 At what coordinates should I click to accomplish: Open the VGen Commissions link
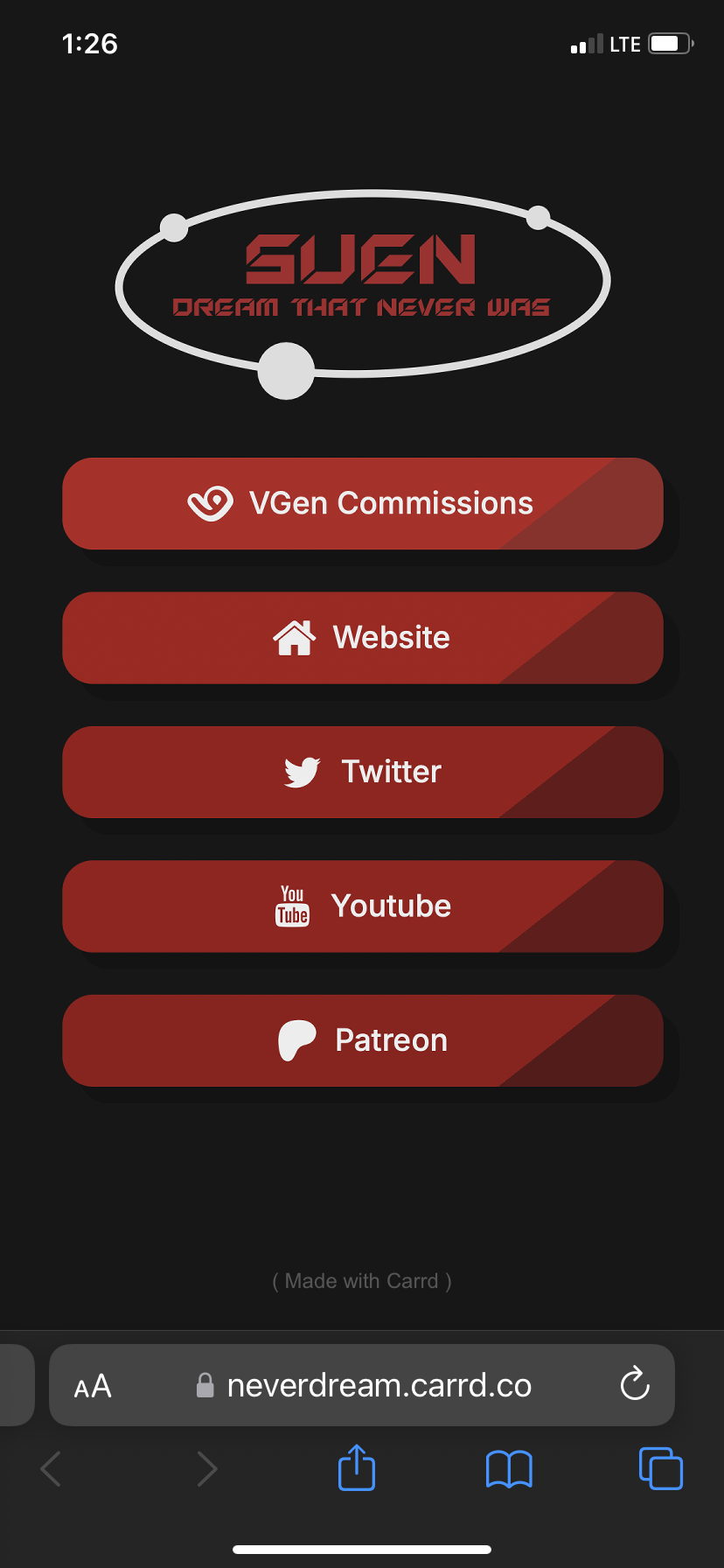(x=362, y=504)
